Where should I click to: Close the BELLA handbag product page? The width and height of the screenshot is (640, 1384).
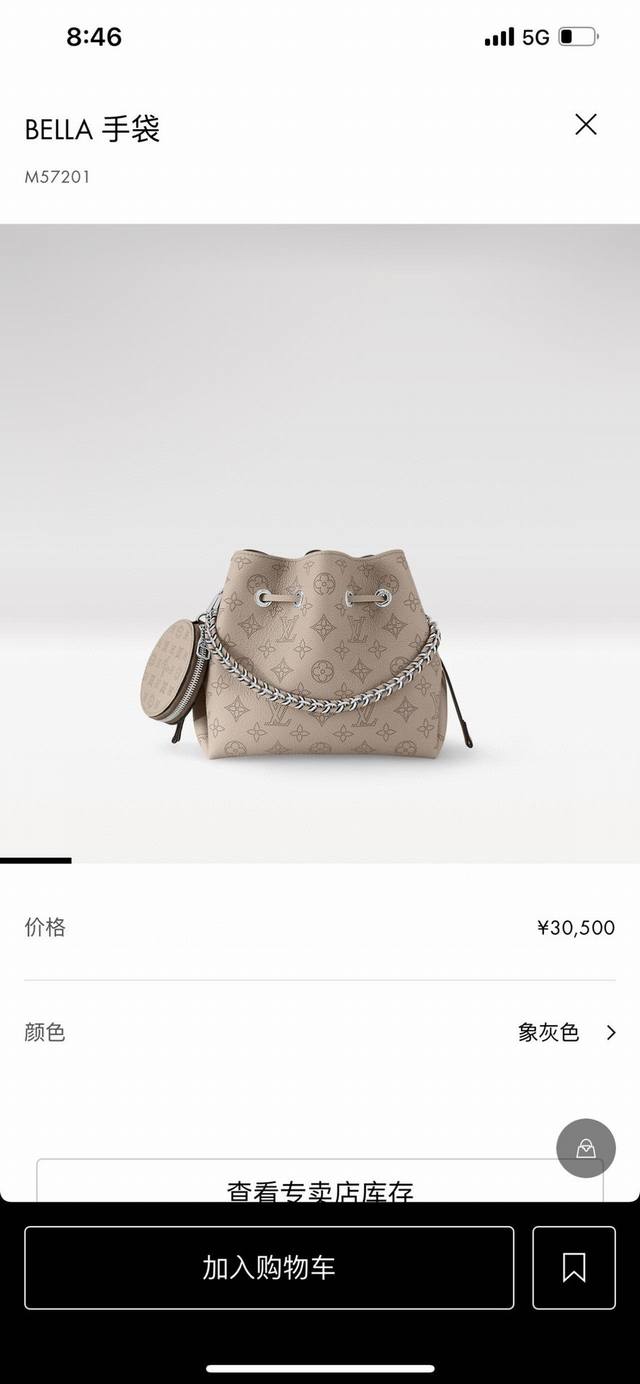click(586, 124)
